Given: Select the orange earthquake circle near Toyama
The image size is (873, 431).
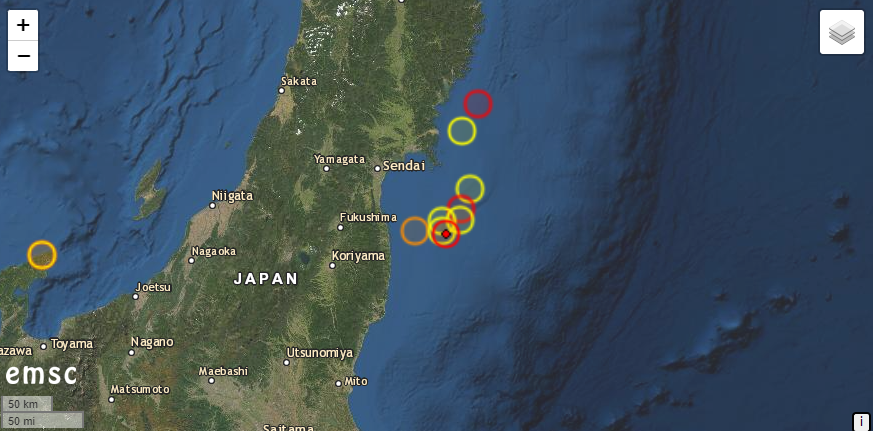Looking at the screenshot, I should (42, 255).
